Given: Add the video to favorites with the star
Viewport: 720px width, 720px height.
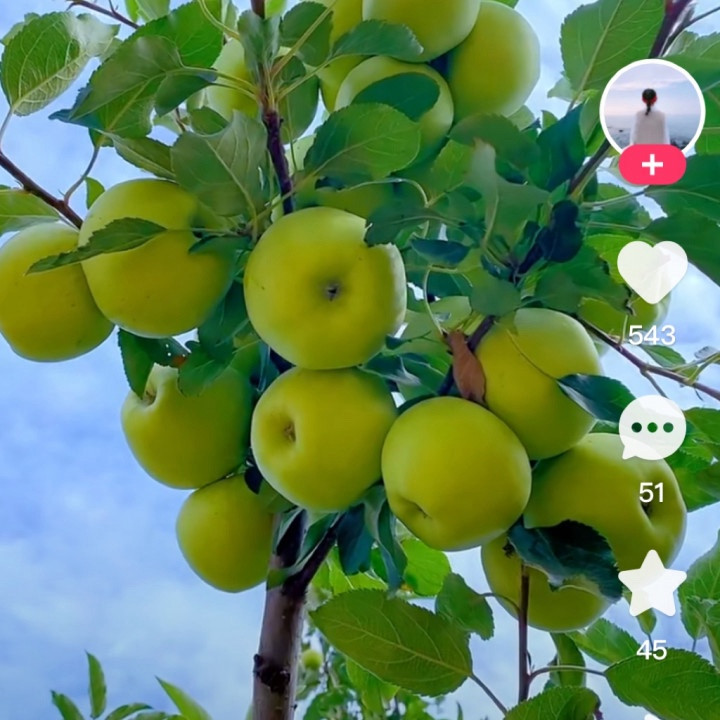Looking at the screenshot, I should coord(652,584).
